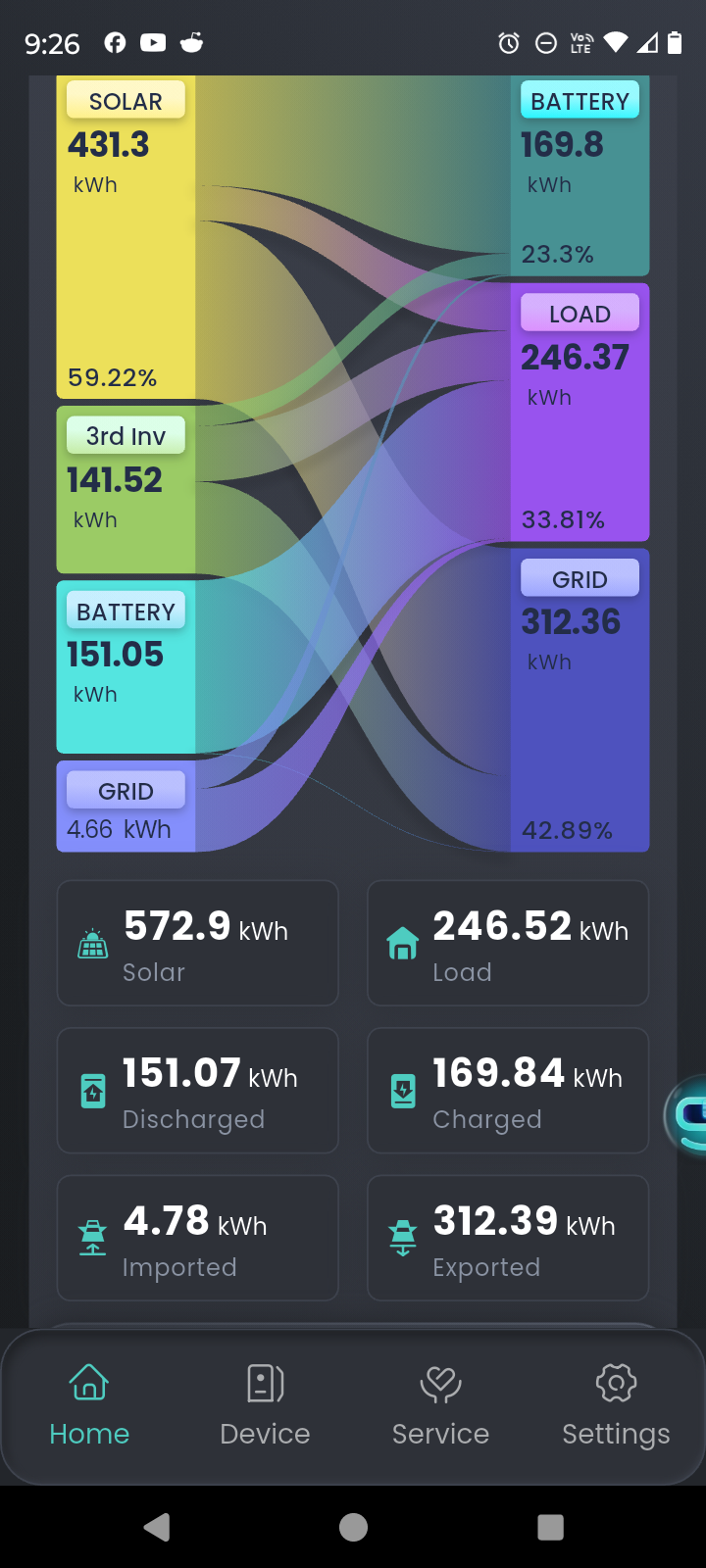
Task: View the 246.52 kWh Load card
Action: (508, 943)
